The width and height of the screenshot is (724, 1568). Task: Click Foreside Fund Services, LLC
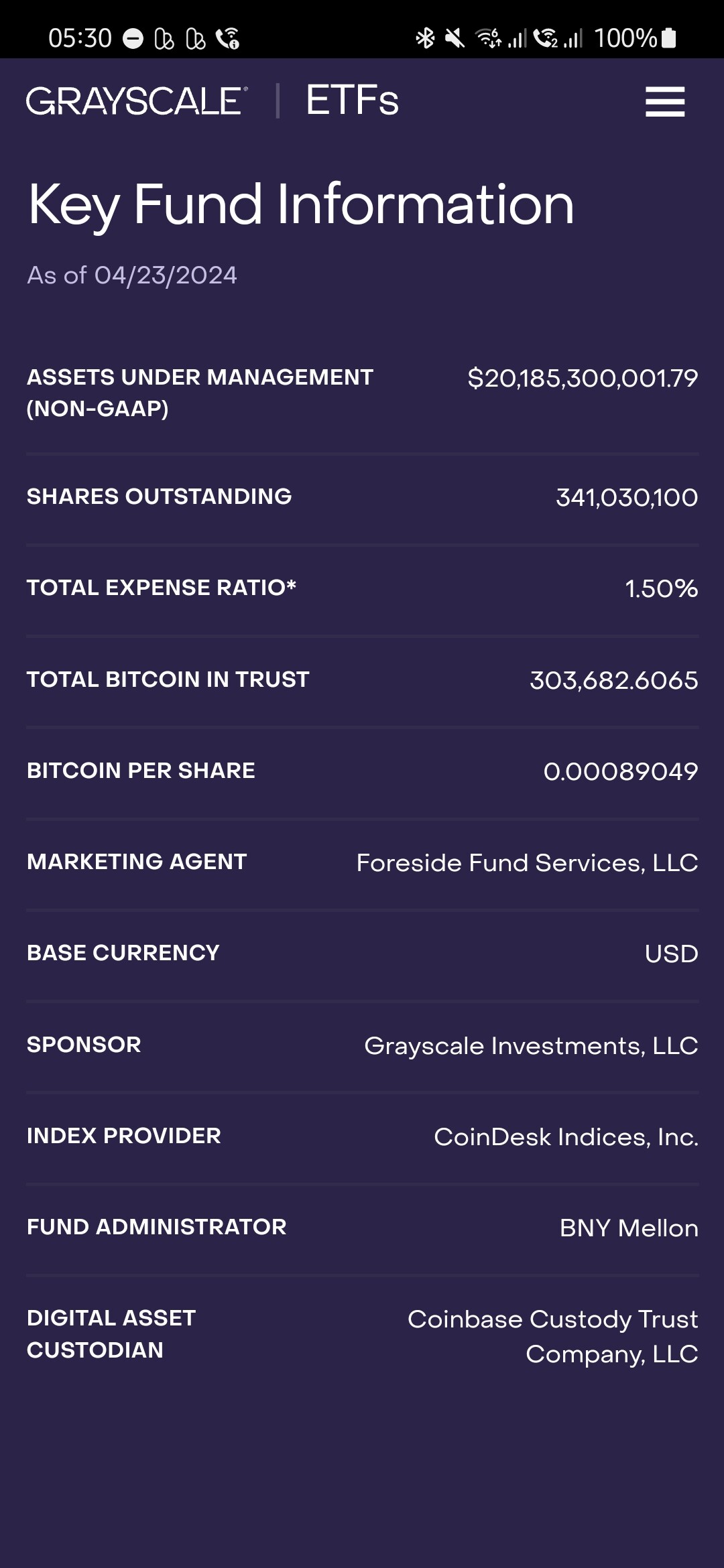click(x=525, y=862)
